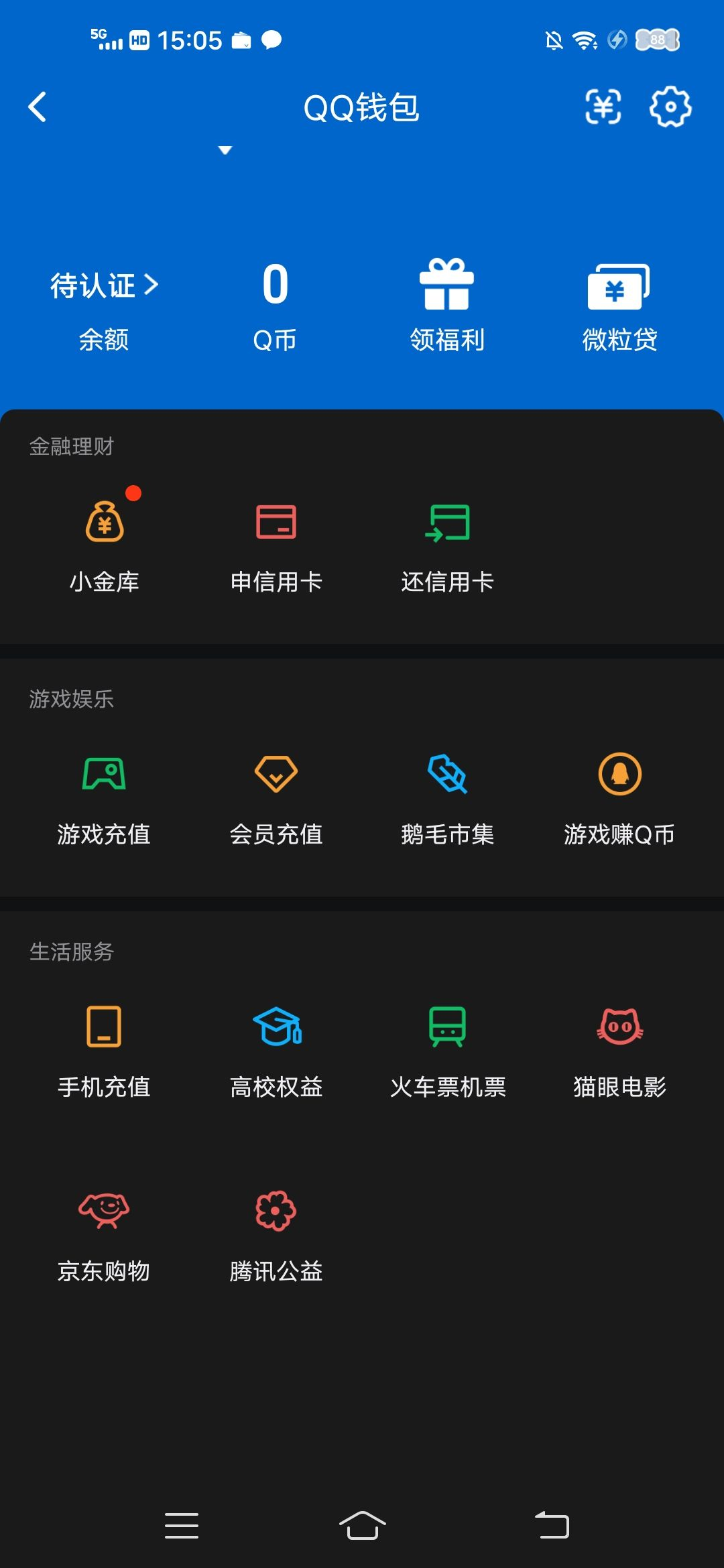Open 火车票机票 ticket booking
The image size is (724, 1568).
446,1049
